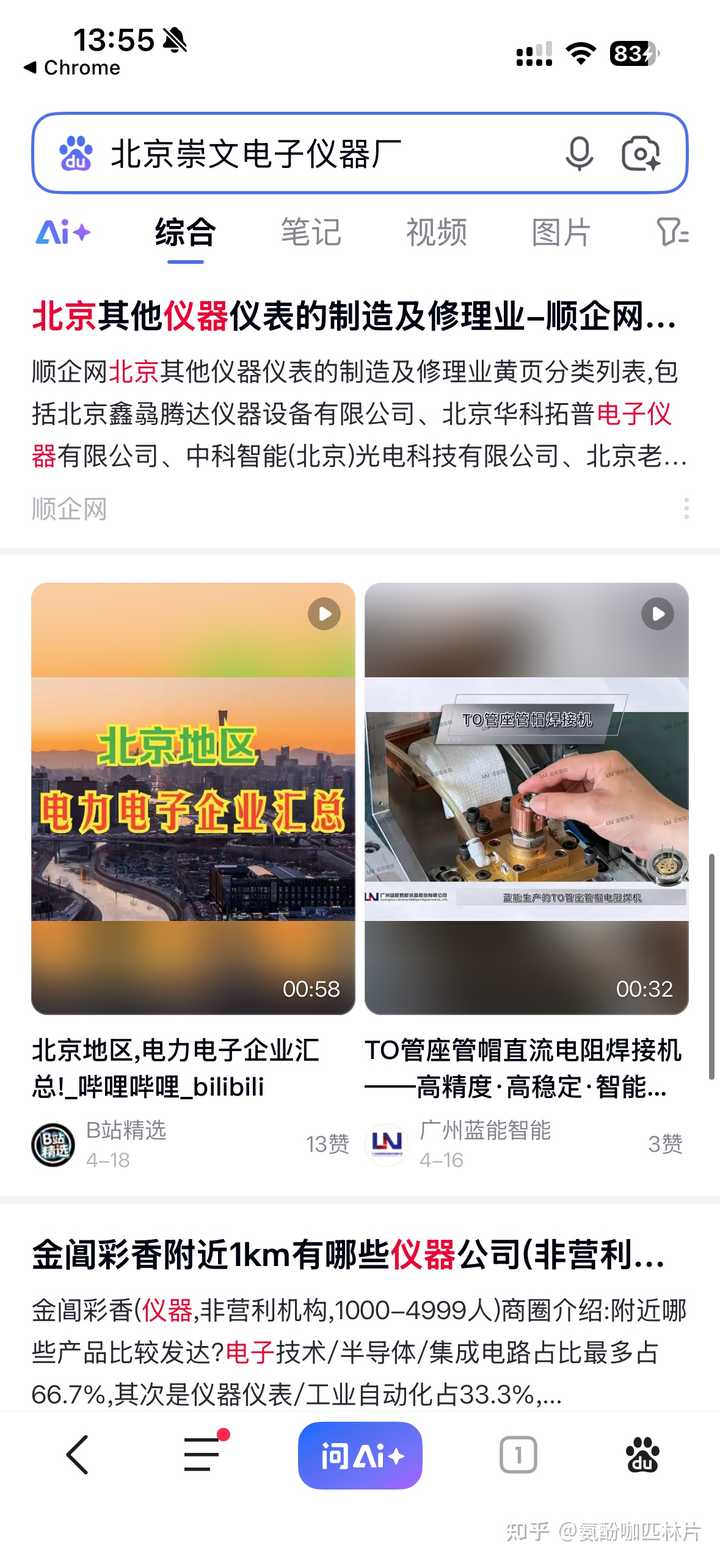Open the Ai+ tab
The image size is (720, 1561).
pos(62,232)
